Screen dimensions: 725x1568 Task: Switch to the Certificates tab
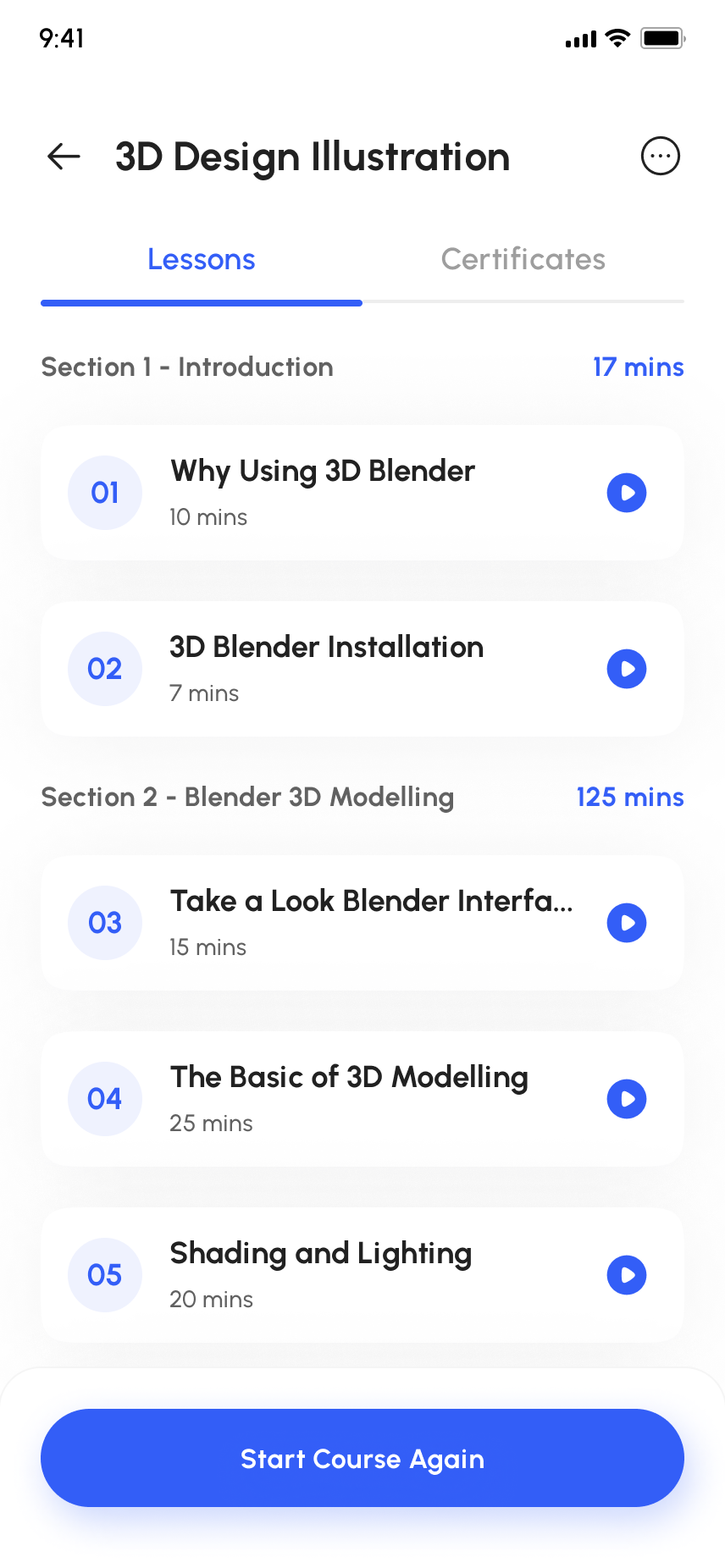[x=523, y=260]
